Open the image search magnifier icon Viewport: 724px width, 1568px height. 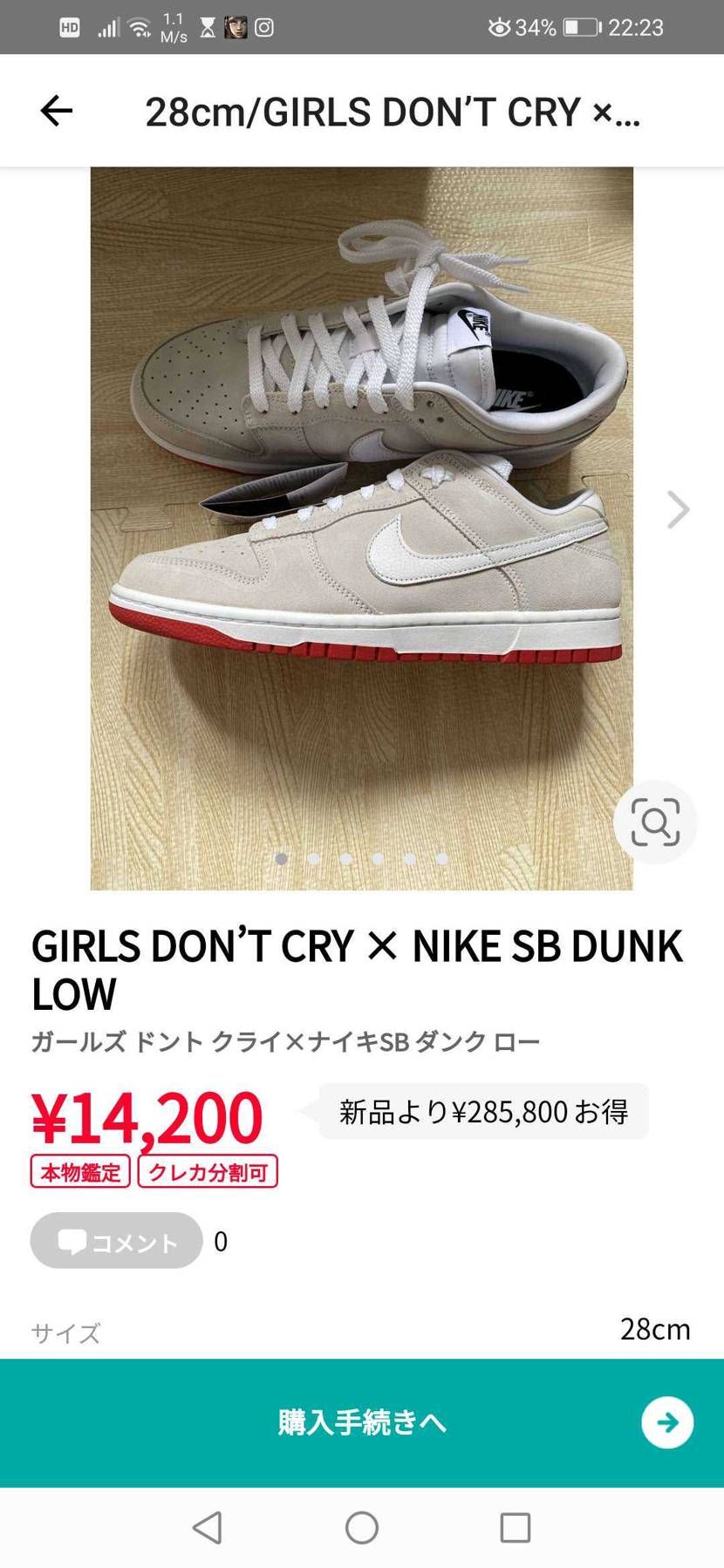pyautogui.click(x=655, y=821)
